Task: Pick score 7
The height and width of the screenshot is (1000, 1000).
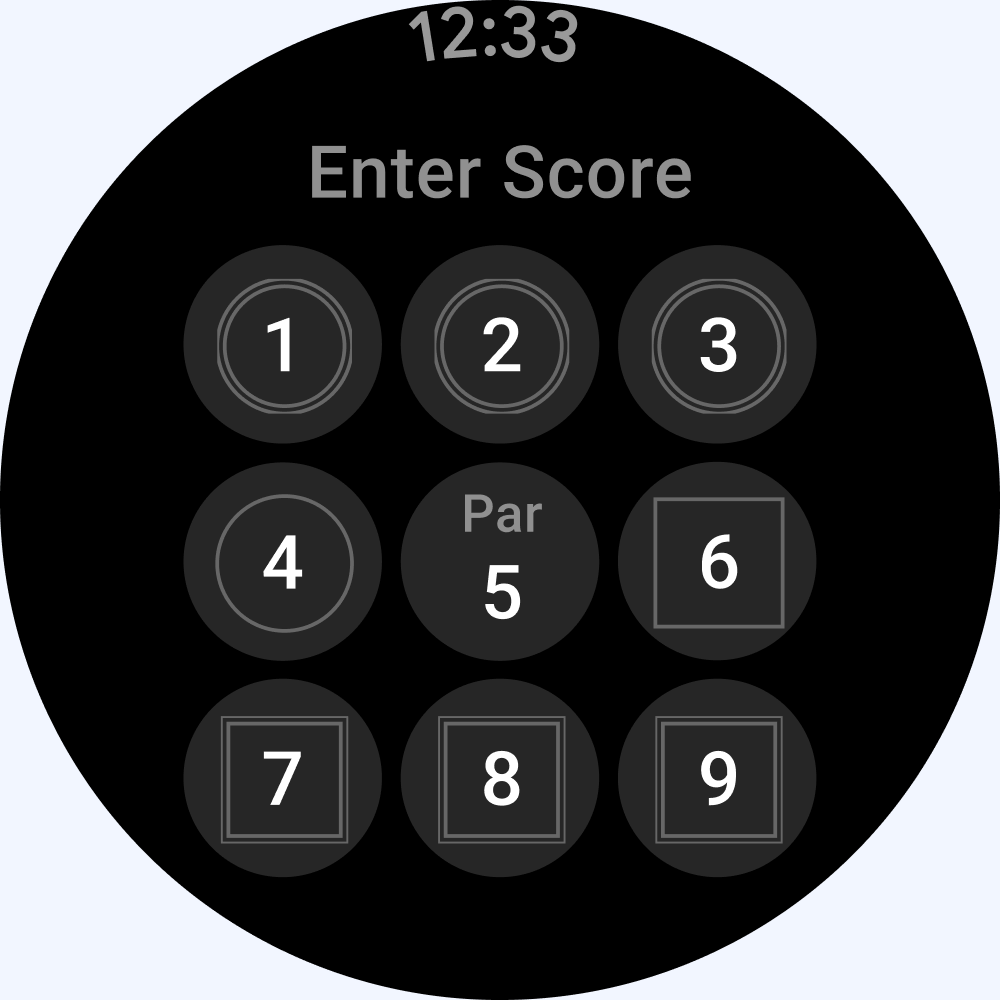Action: pos(283,779)
